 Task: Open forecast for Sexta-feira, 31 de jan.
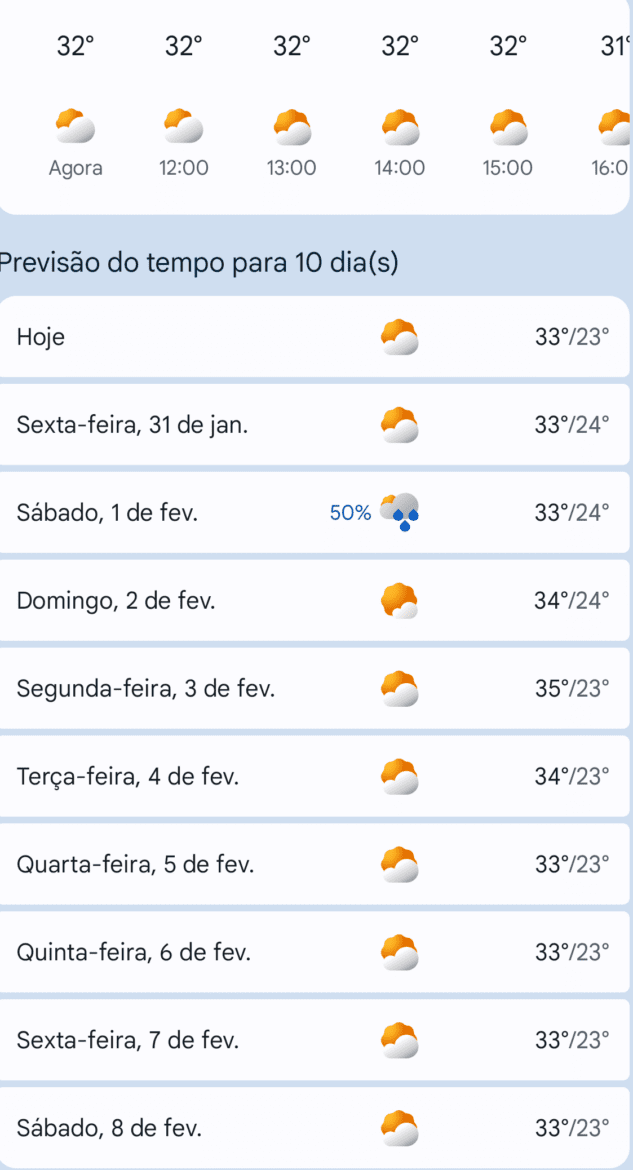coord(314,425)
